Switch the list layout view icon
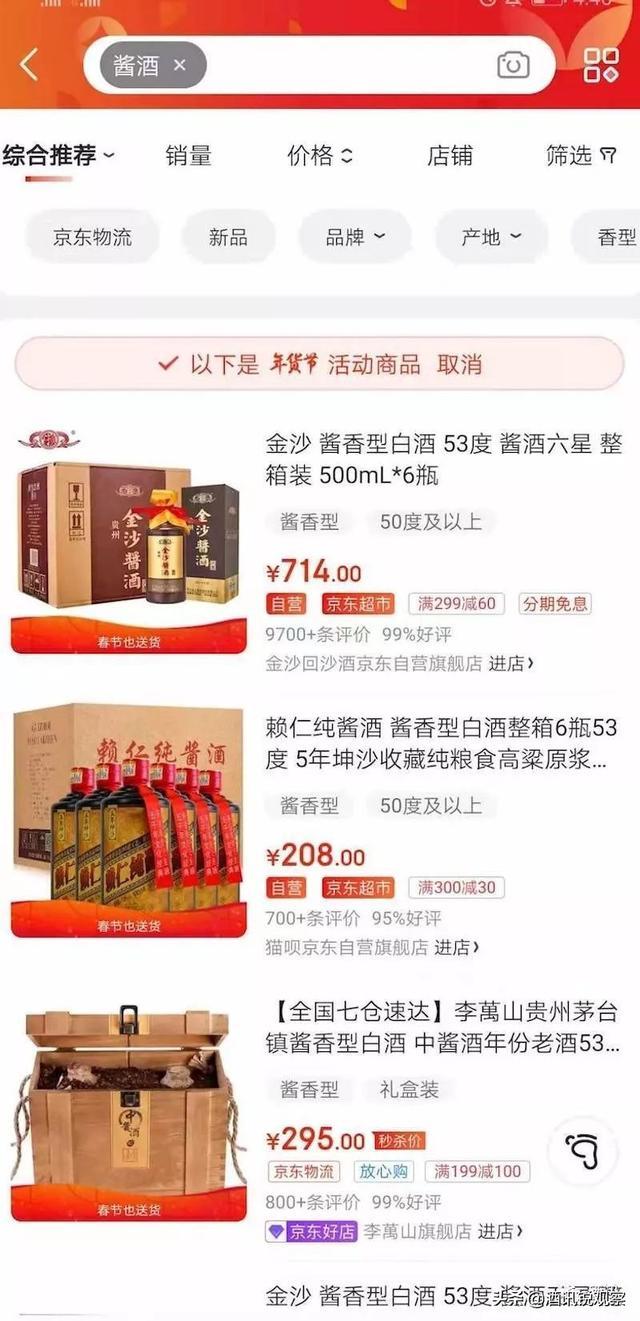640x1321 pixels. click(x=601, y=65)
